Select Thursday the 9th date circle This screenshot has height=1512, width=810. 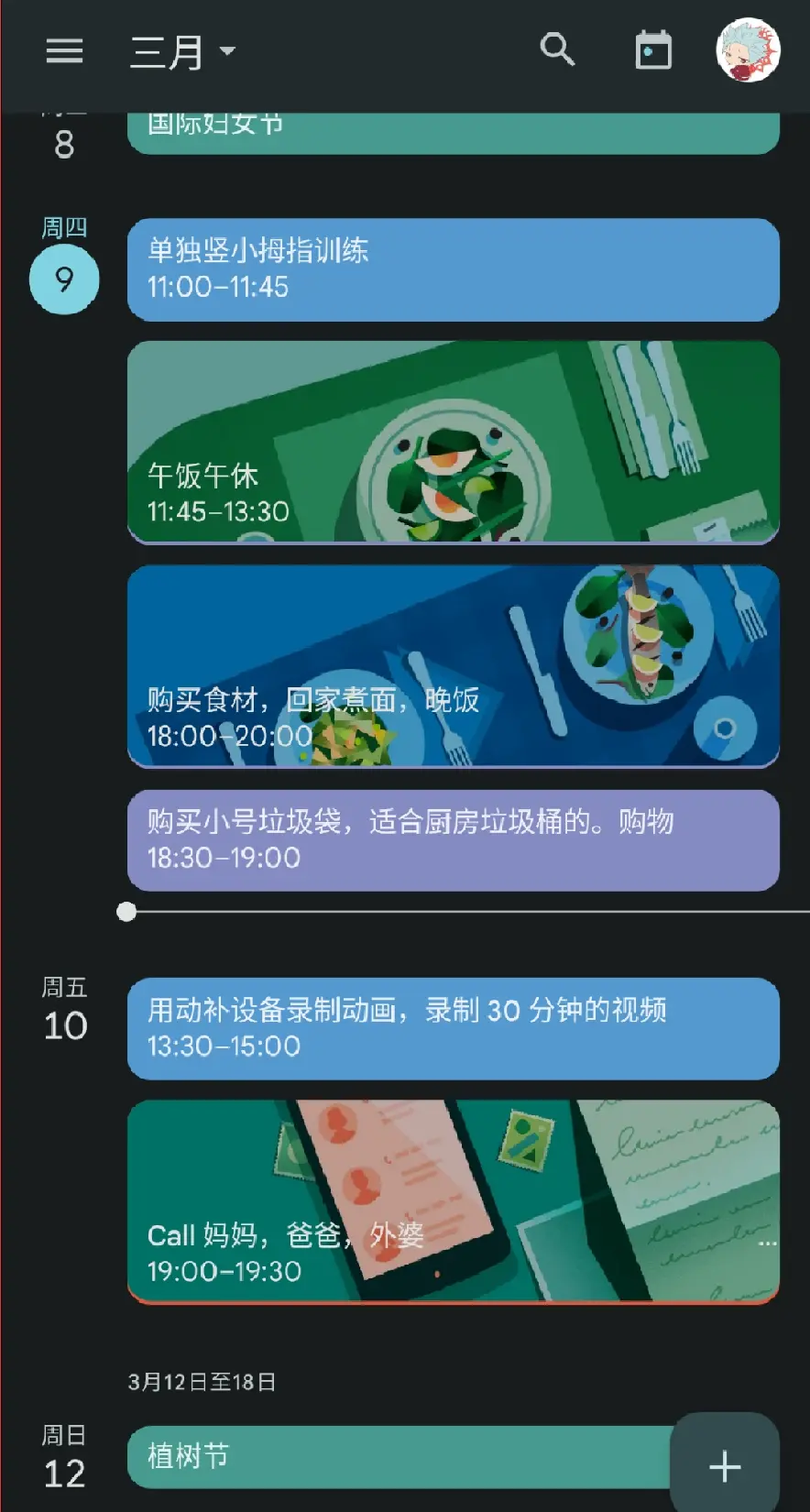(64, 279)
